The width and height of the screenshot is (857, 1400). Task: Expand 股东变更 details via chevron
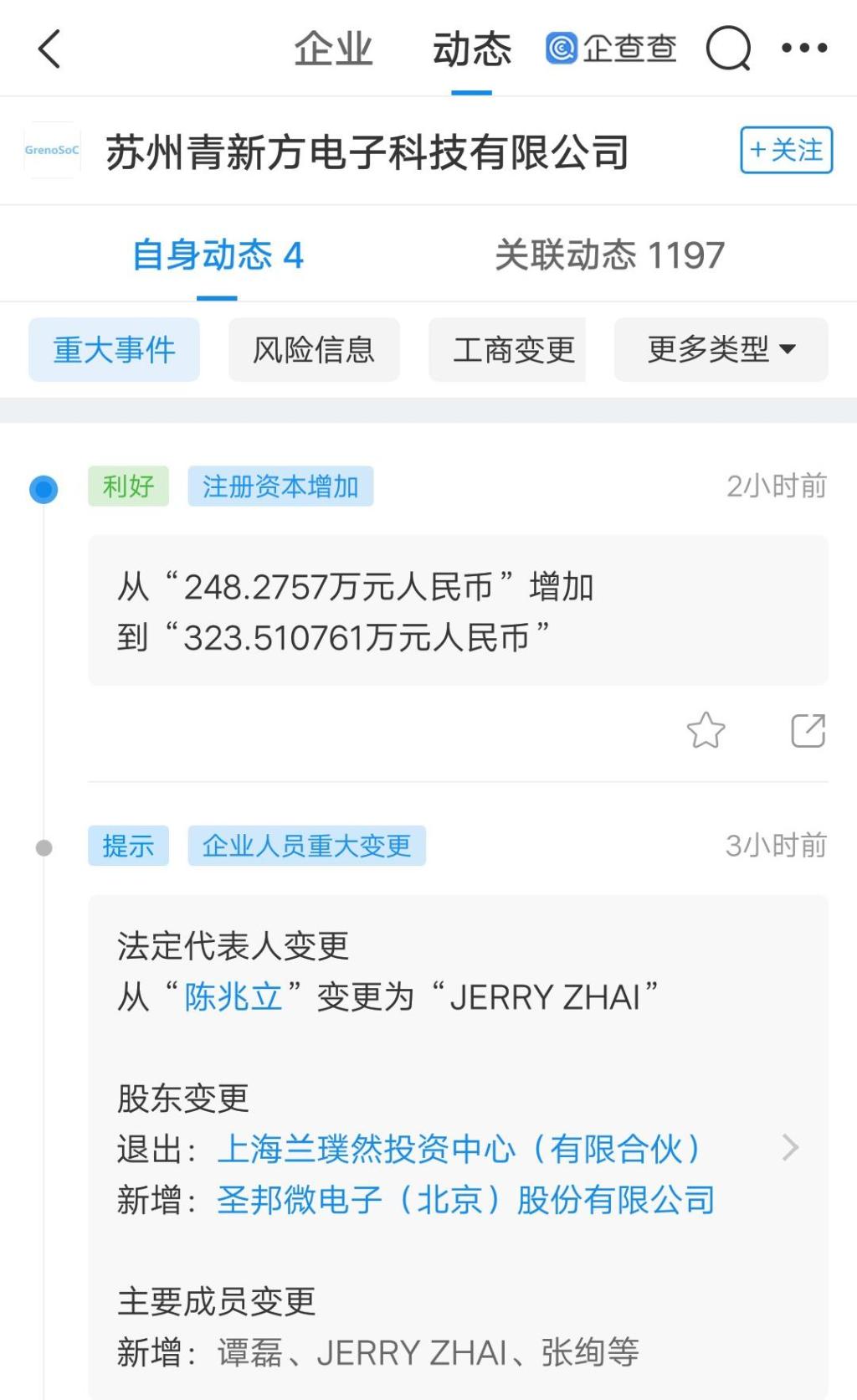pos(790,1147)
